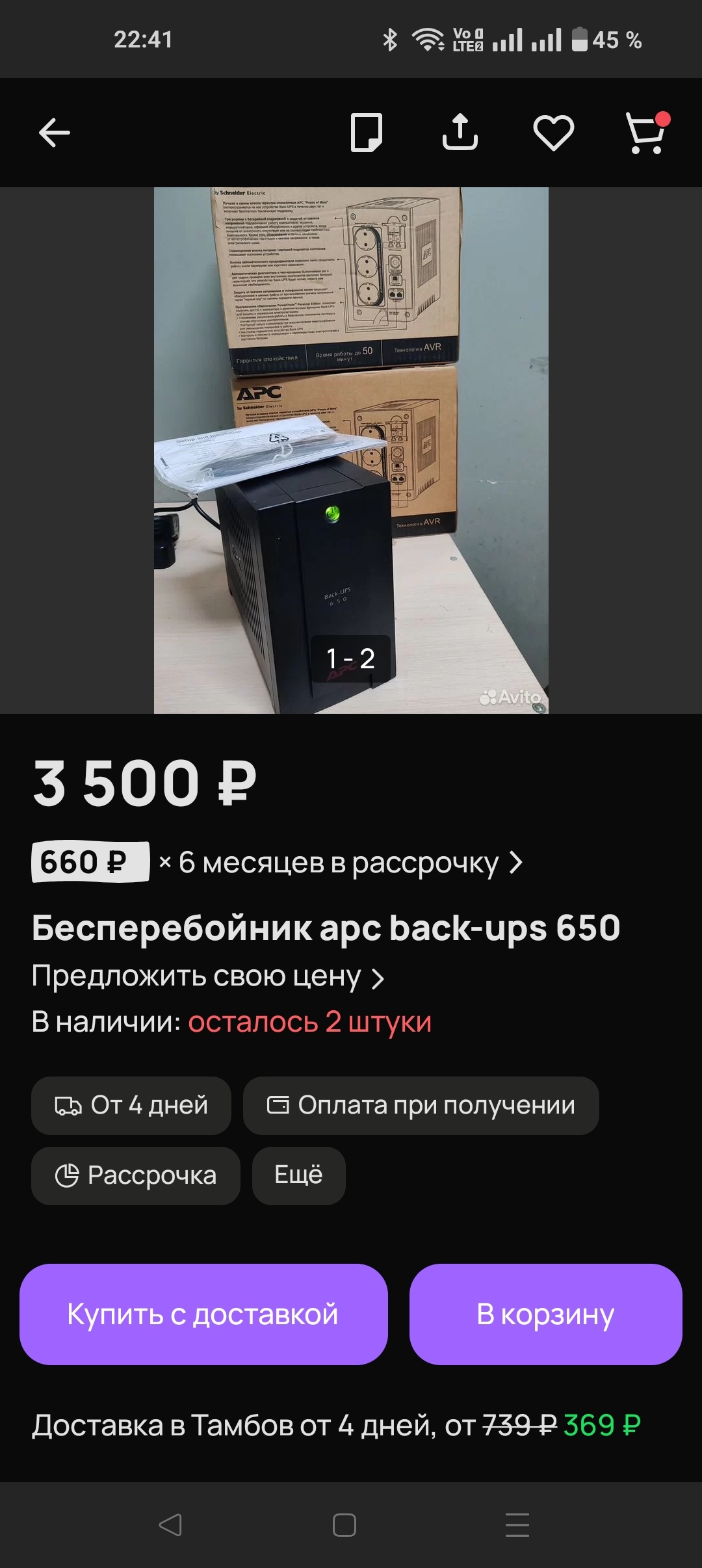Select the От 4 дней delivery chip
The height and width of the screenshot is (1568, 702).
[131, 1105]
